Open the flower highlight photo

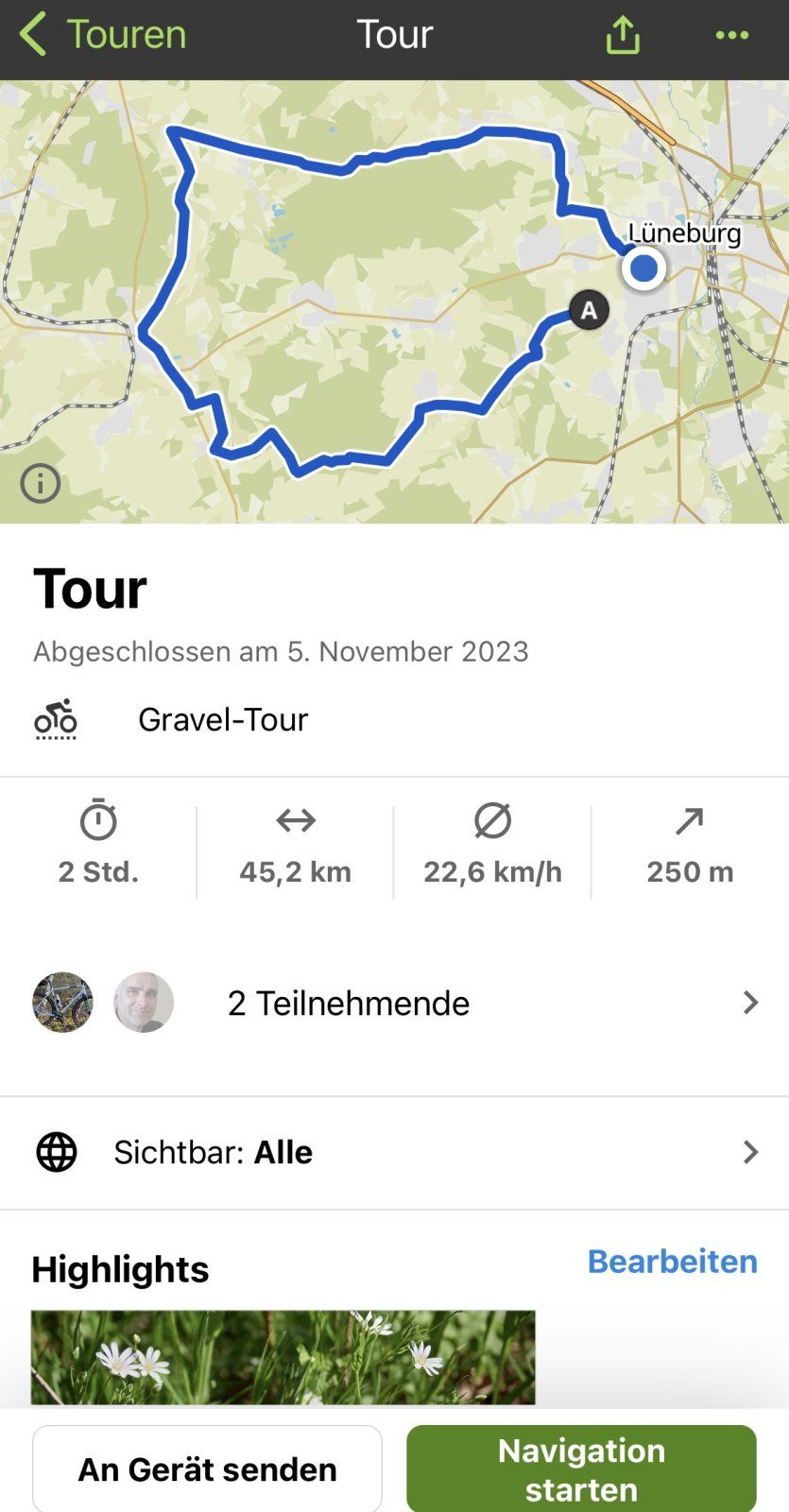(x=283, y=1357)
